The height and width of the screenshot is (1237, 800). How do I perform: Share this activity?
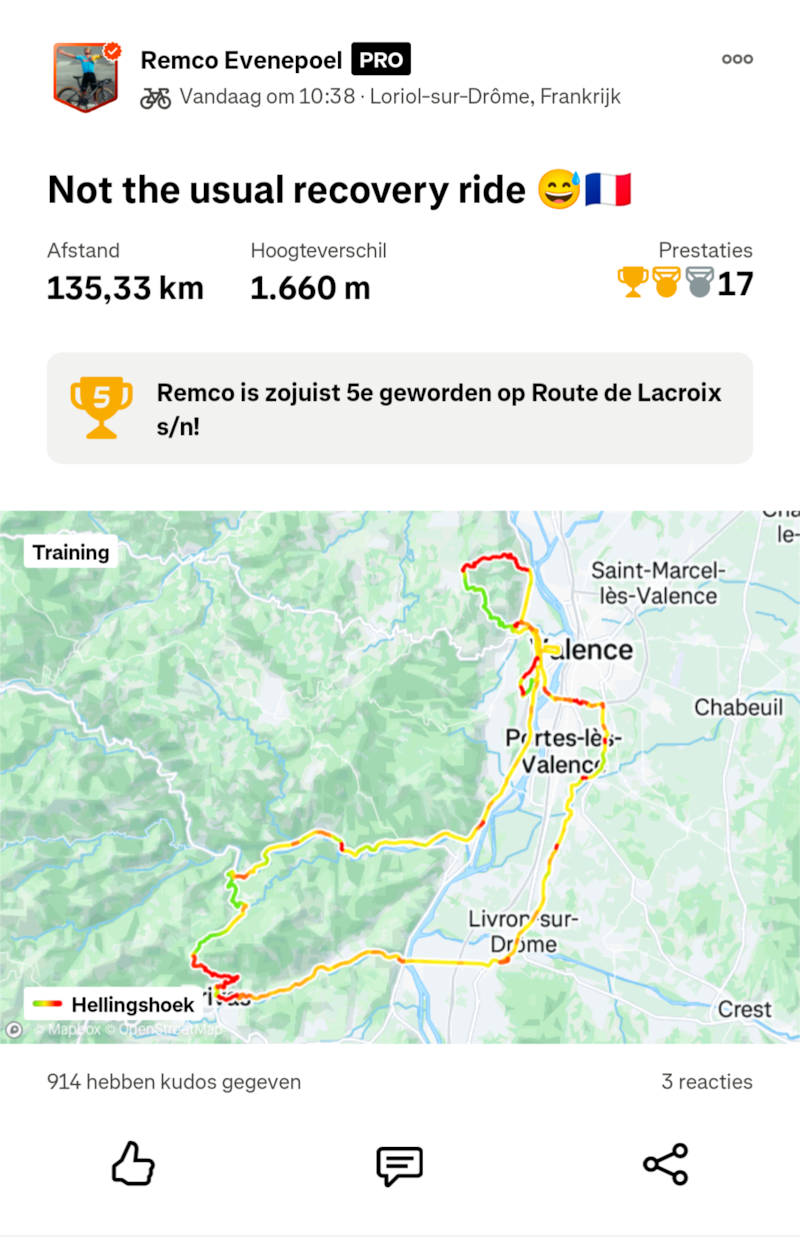tap(665, 1164)
